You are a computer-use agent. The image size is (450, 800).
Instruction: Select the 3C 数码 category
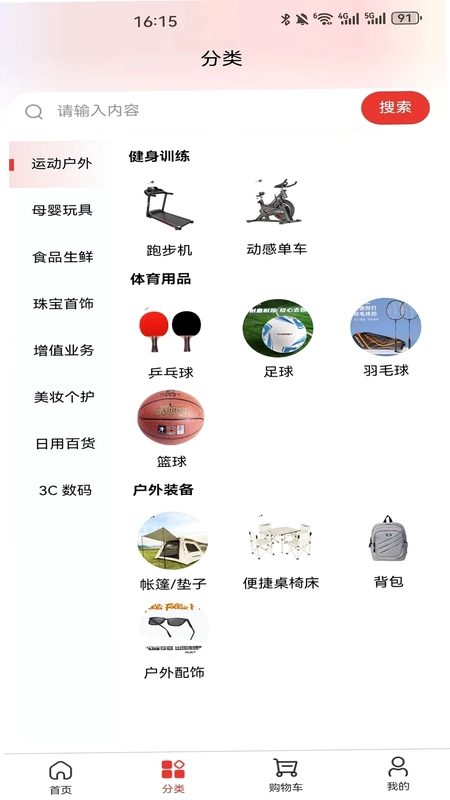(65, 490)
